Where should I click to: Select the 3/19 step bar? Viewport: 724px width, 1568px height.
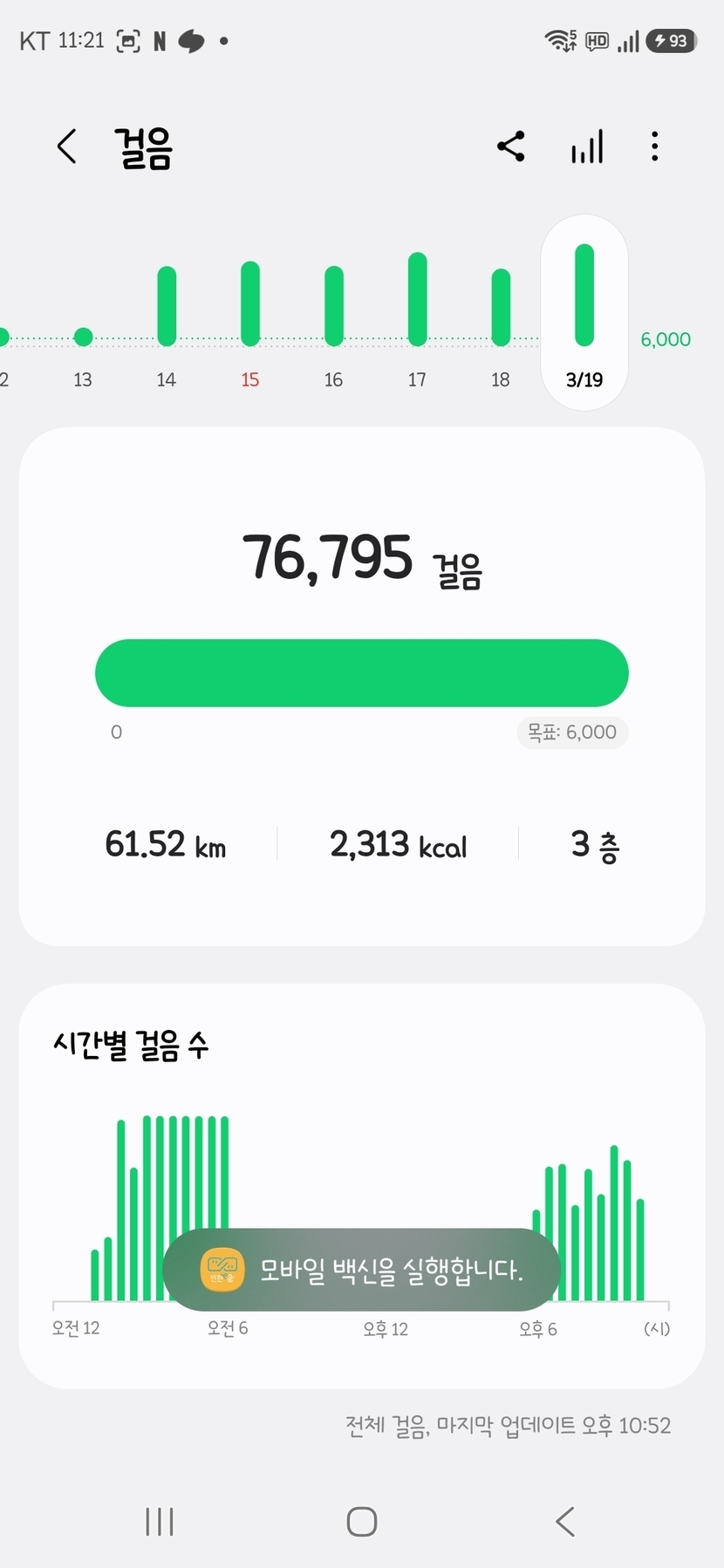point(584,297)
